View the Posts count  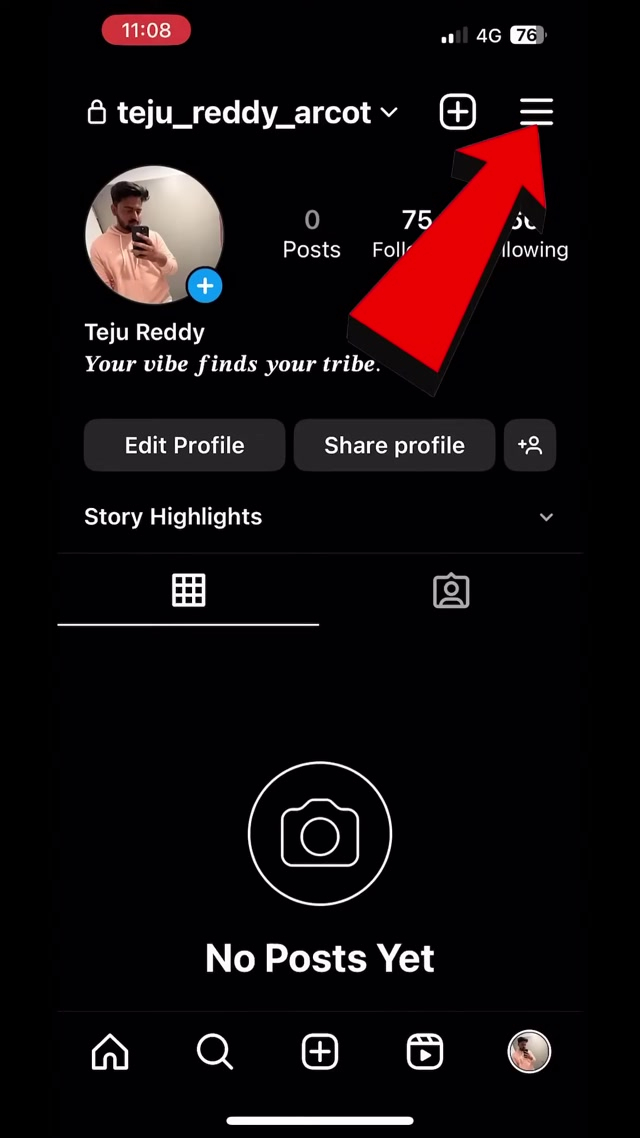coord(311,234)
